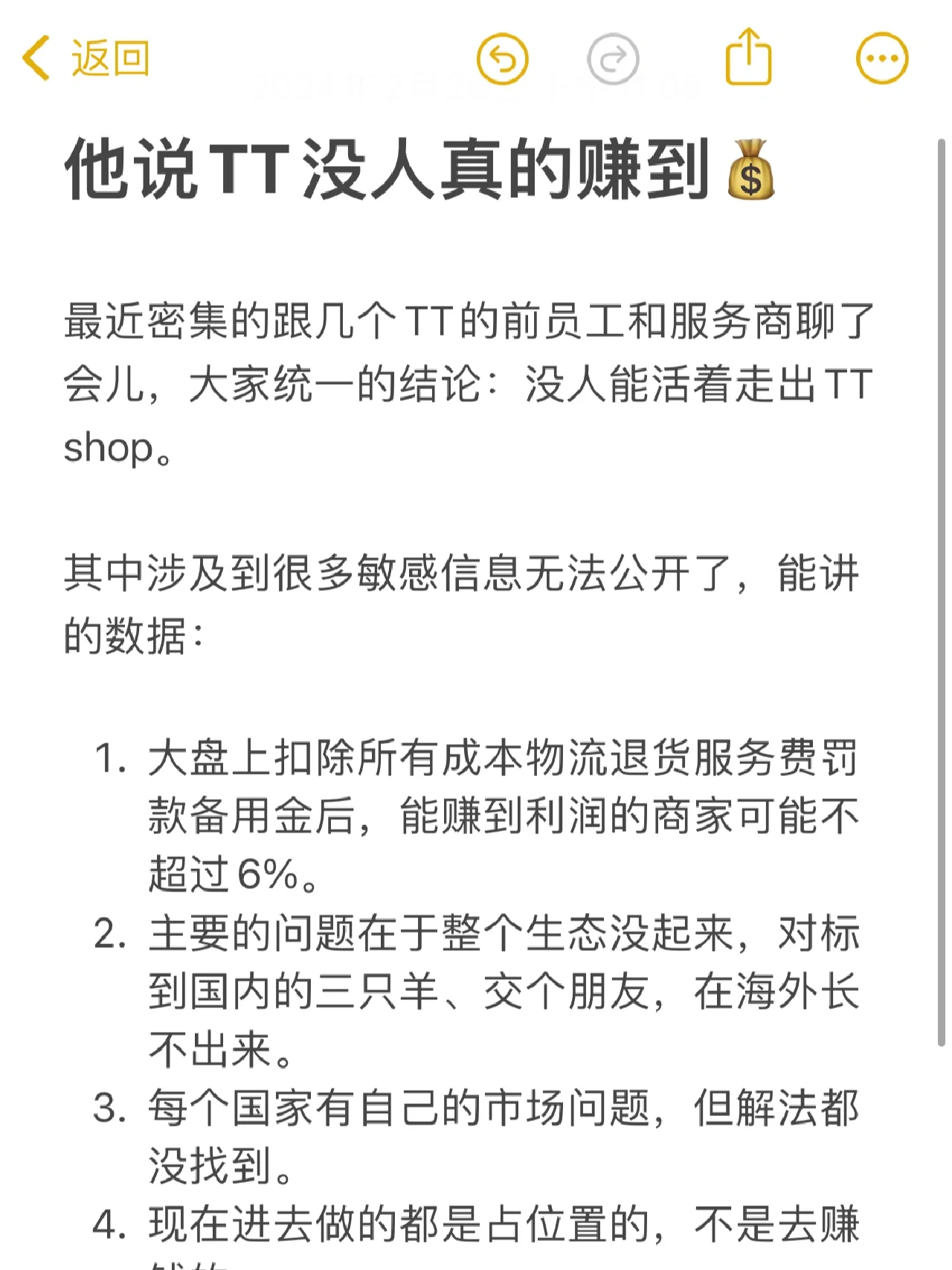
Task: Go back via 返回 button
Action: pos(86,58)
